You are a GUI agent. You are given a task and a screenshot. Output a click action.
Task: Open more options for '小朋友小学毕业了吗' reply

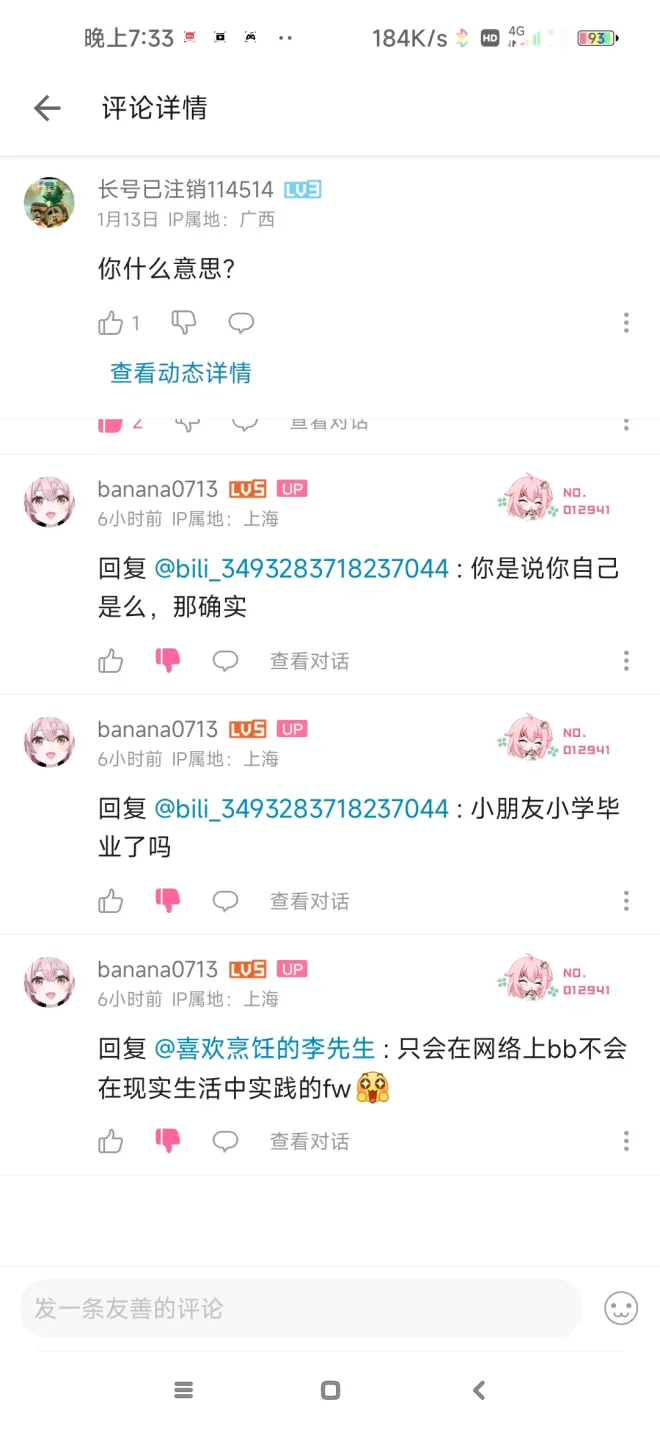point(626,901)
